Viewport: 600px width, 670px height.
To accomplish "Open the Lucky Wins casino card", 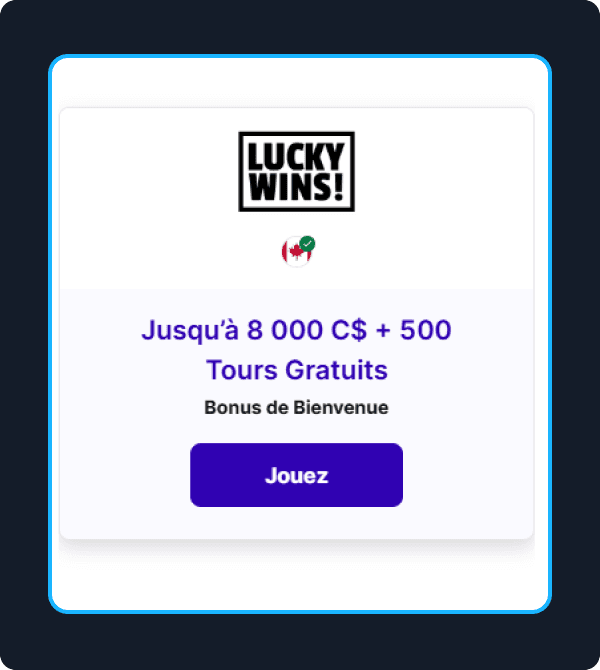I will 296,172.
